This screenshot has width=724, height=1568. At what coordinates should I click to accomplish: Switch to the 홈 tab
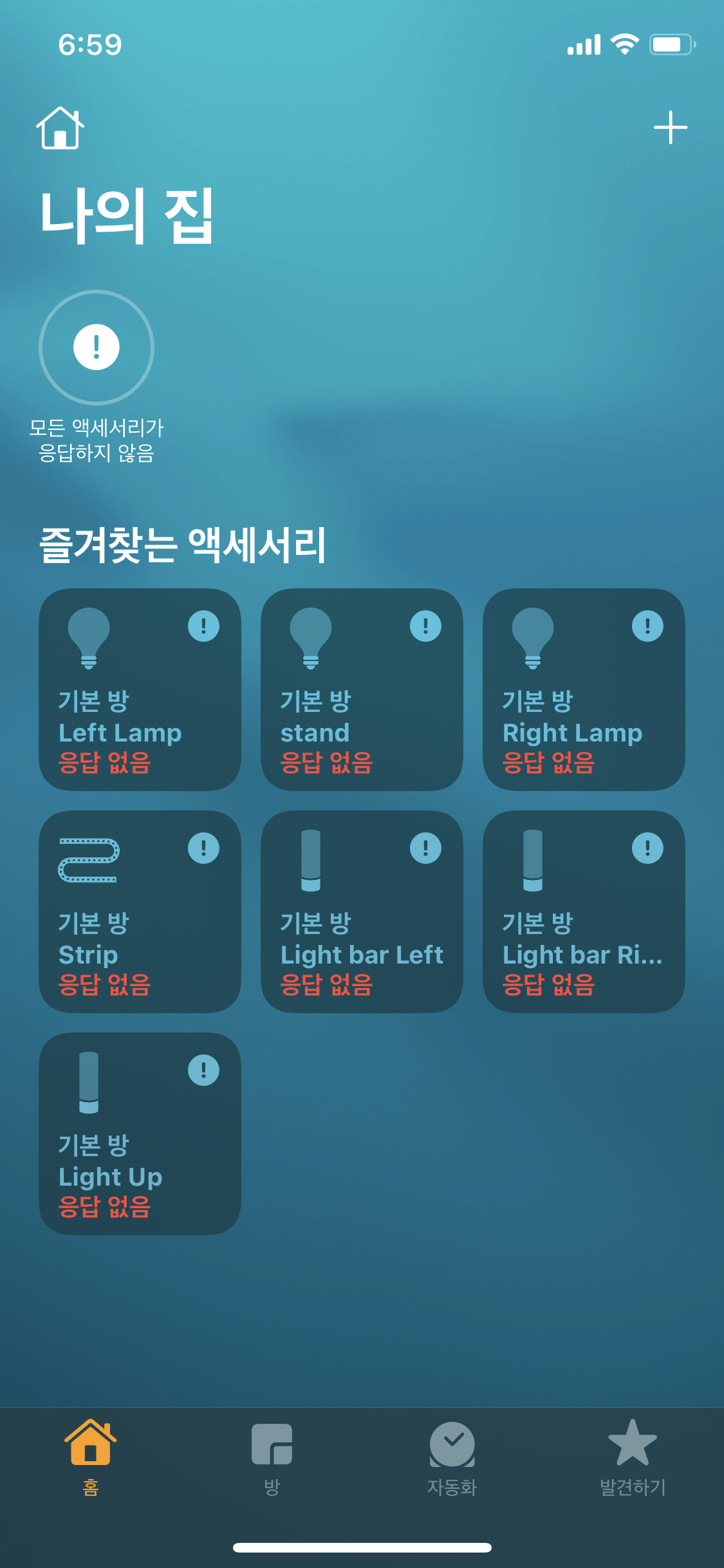[x=90, y=1457]
